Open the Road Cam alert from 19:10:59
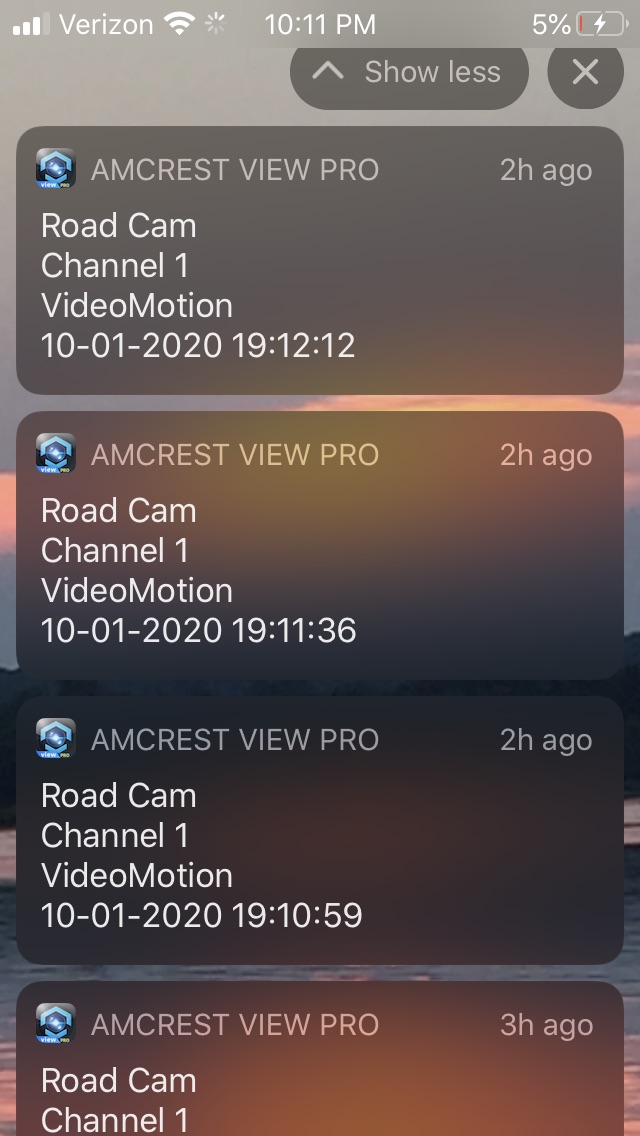Image resolution: width=640 pixels, height=1136 pixels. [x=320, y=830]
